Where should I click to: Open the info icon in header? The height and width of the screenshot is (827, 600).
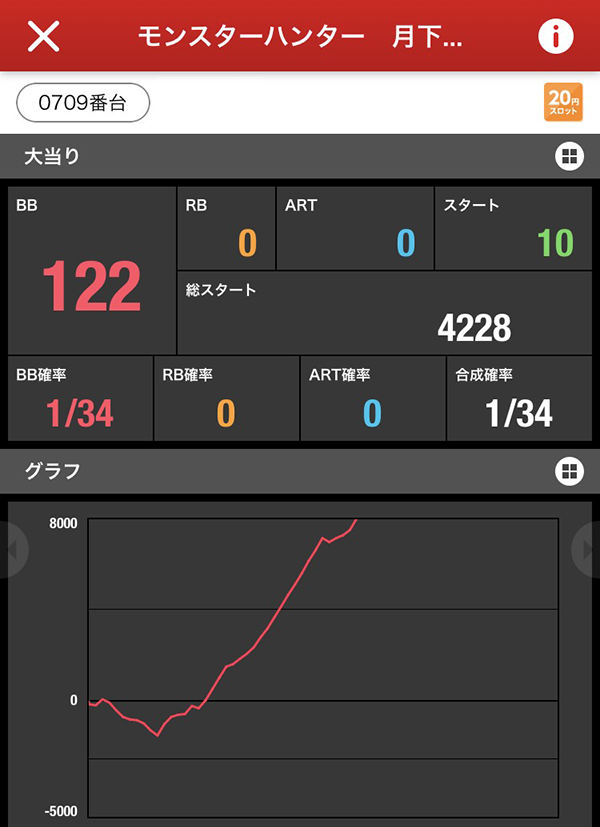pyautogui.click(x=555, y=36)
